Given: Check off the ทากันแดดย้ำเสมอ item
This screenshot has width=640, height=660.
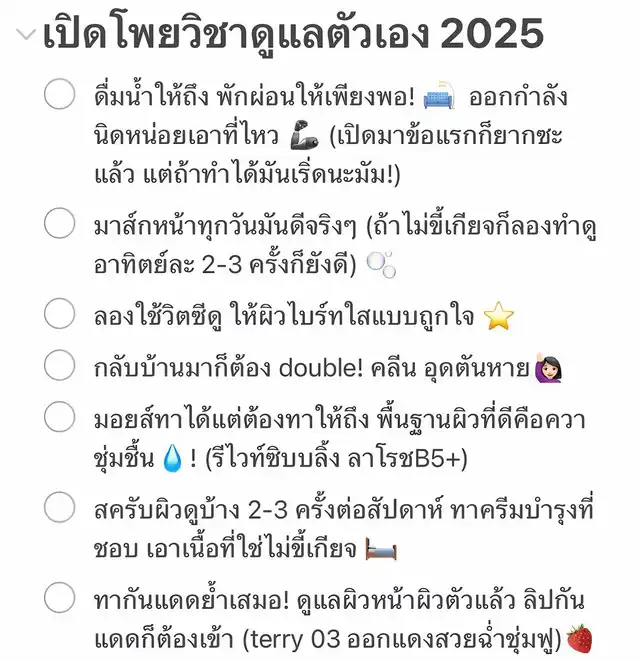Looking at the screenshot, I should [60, 597].
